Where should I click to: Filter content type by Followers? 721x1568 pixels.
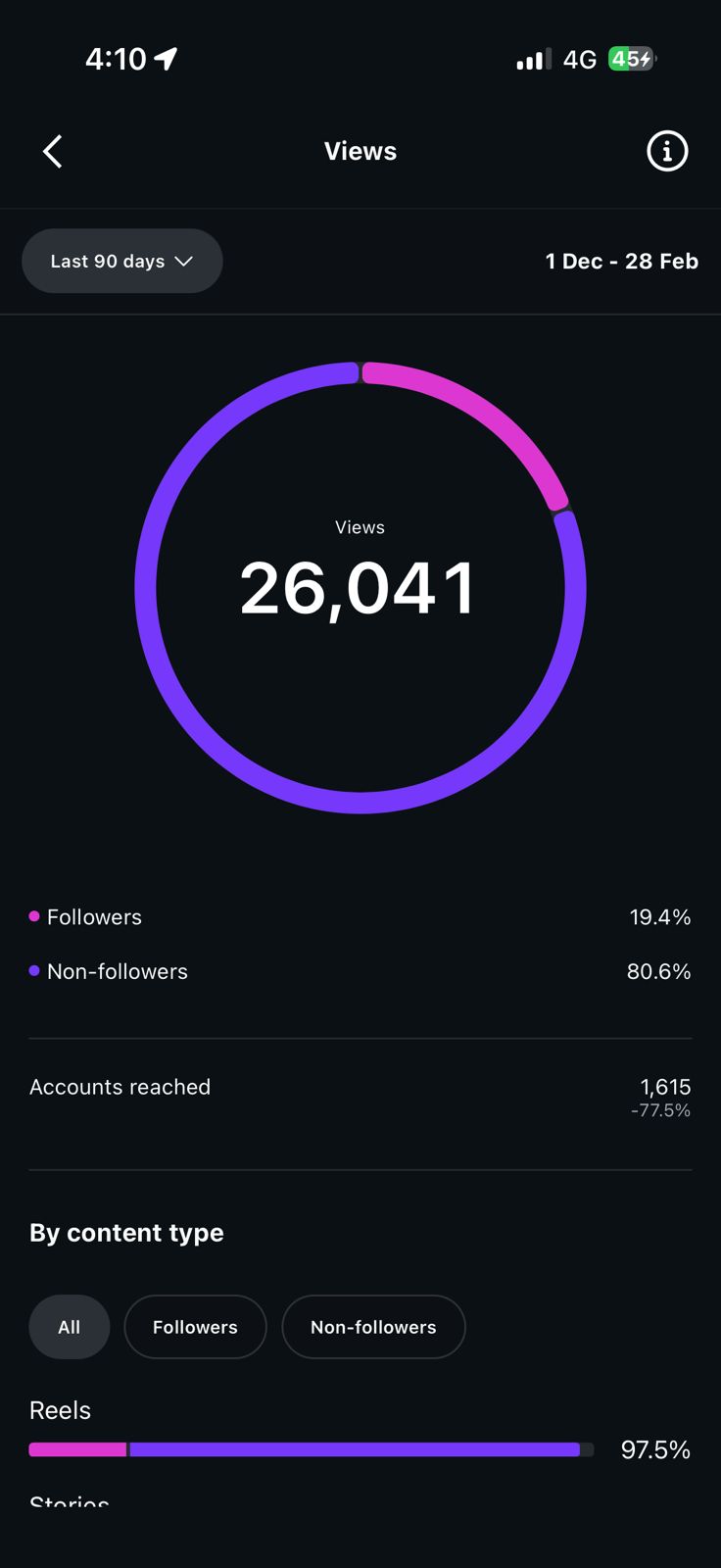coord(195,1327)
